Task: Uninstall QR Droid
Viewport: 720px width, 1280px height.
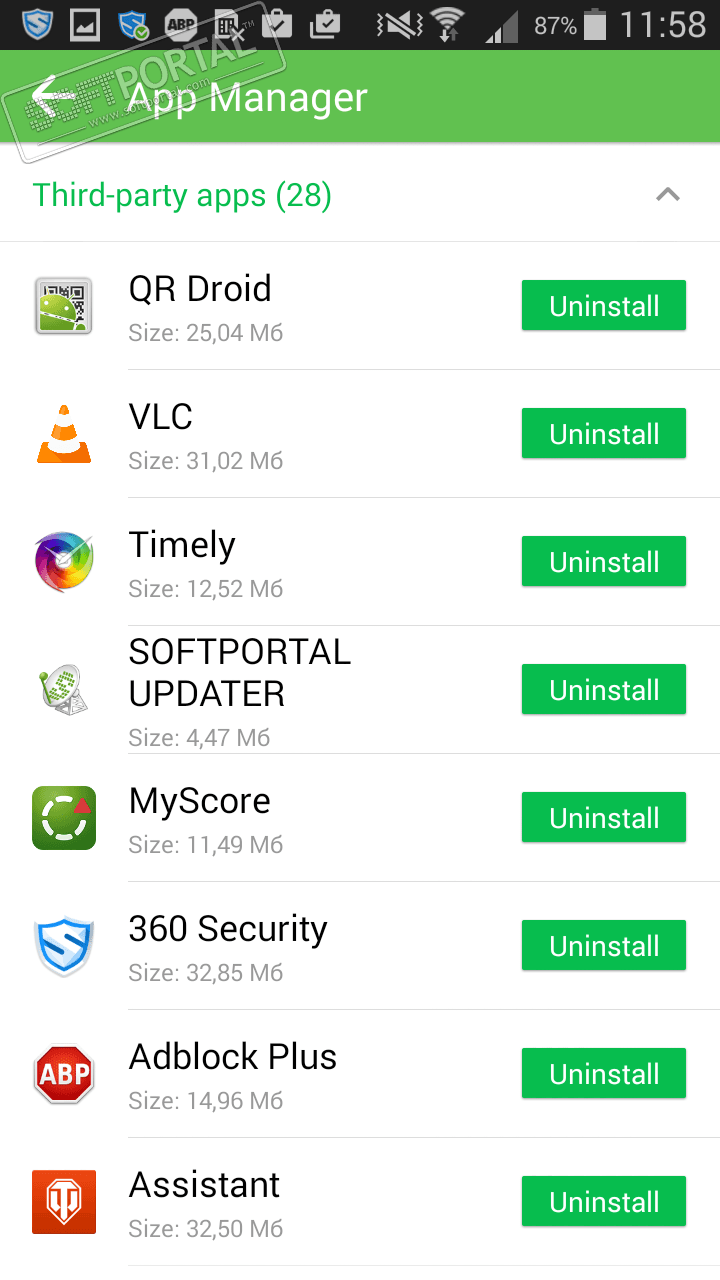Action: [603, 306]
